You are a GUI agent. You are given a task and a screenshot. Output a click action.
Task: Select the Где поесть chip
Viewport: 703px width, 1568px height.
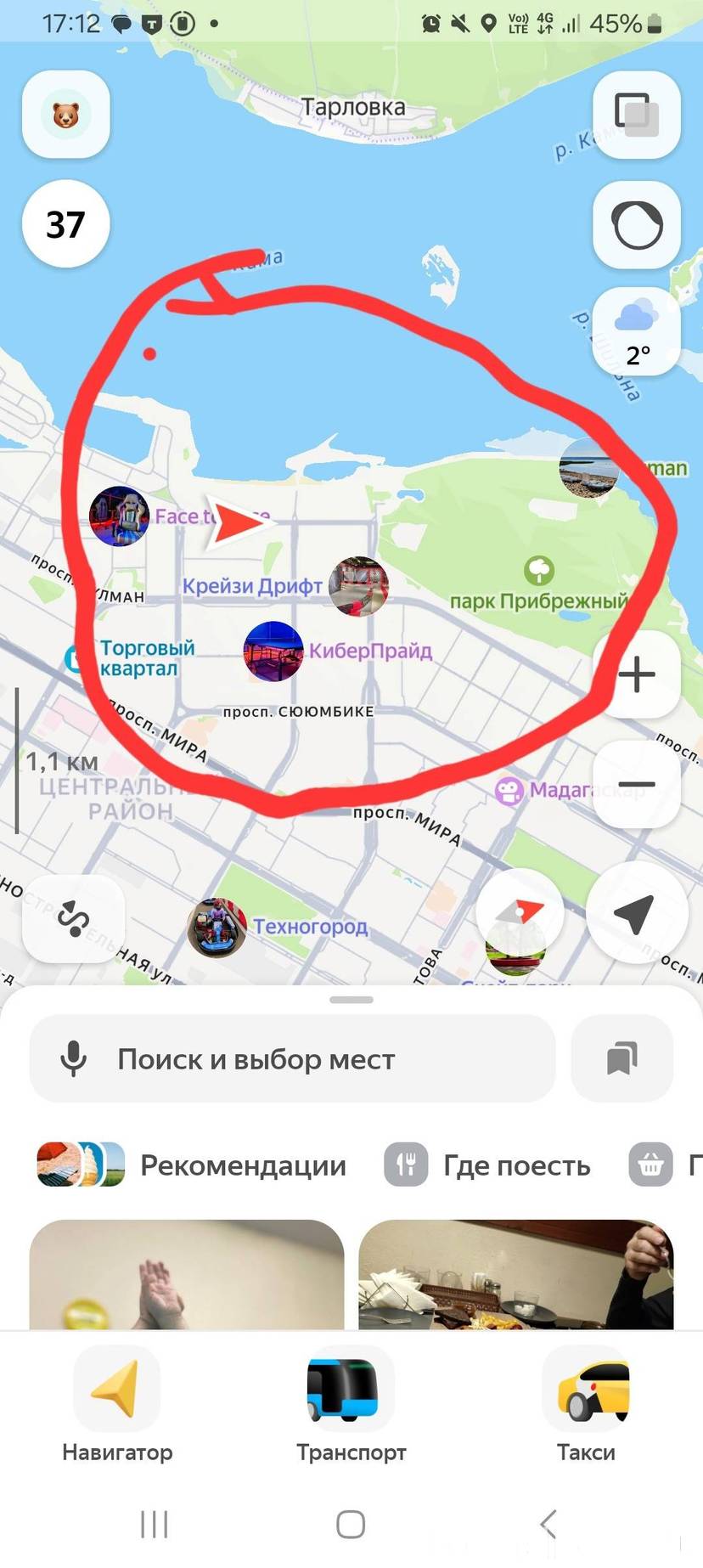(488, 1165)
